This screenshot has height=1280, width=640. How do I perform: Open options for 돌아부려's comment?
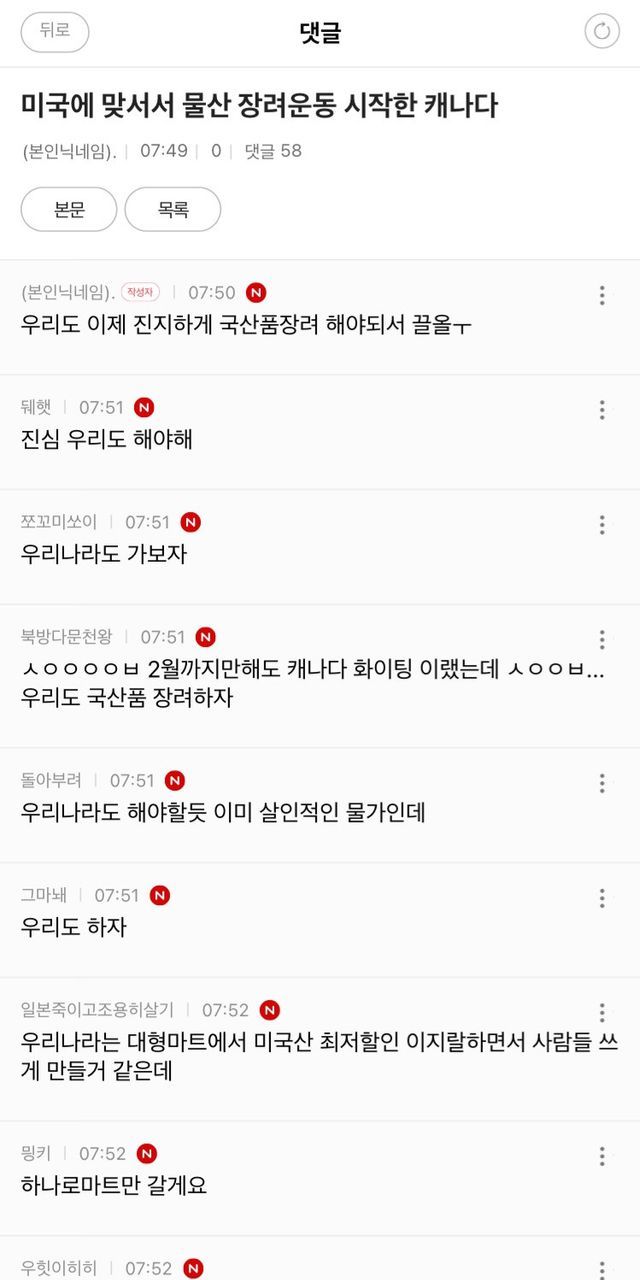pyautogui.click(x=602, y=783)
